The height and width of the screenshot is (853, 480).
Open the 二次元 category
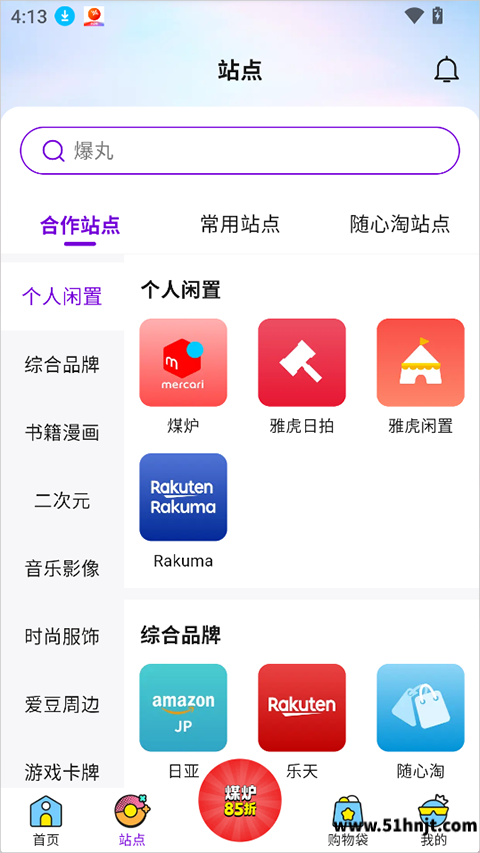pos(62,501)
